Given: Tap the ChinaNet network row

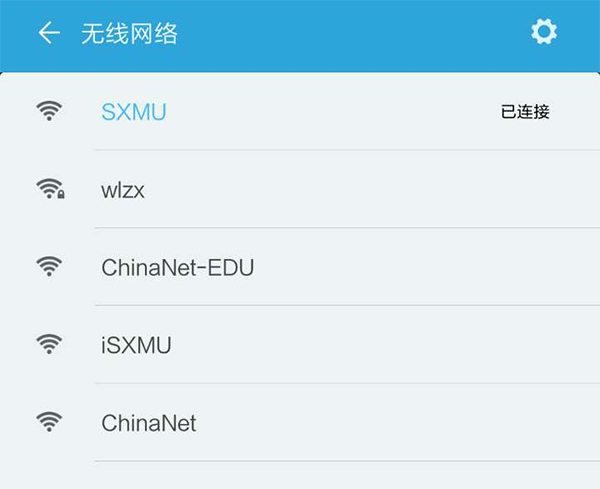Looking at the screenshot, I should 300,423.
